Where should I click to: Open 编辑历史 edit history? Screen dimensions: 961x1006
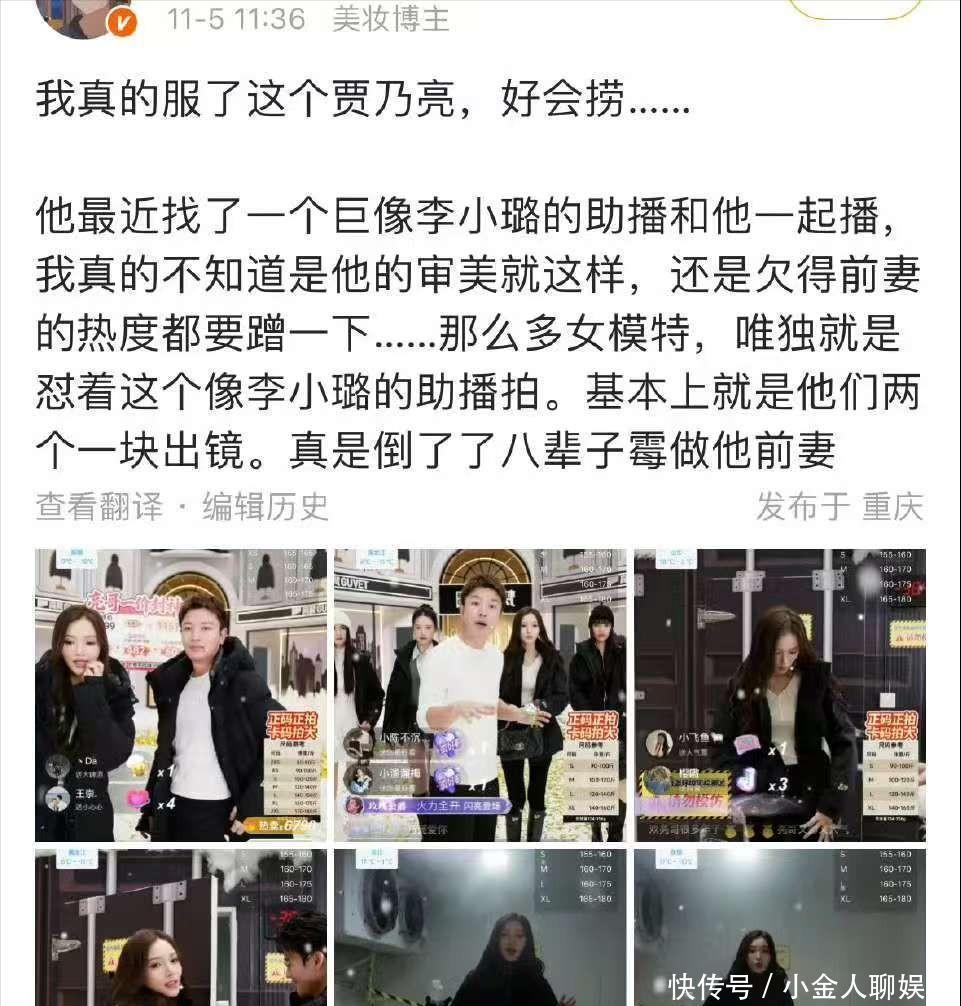265,506
